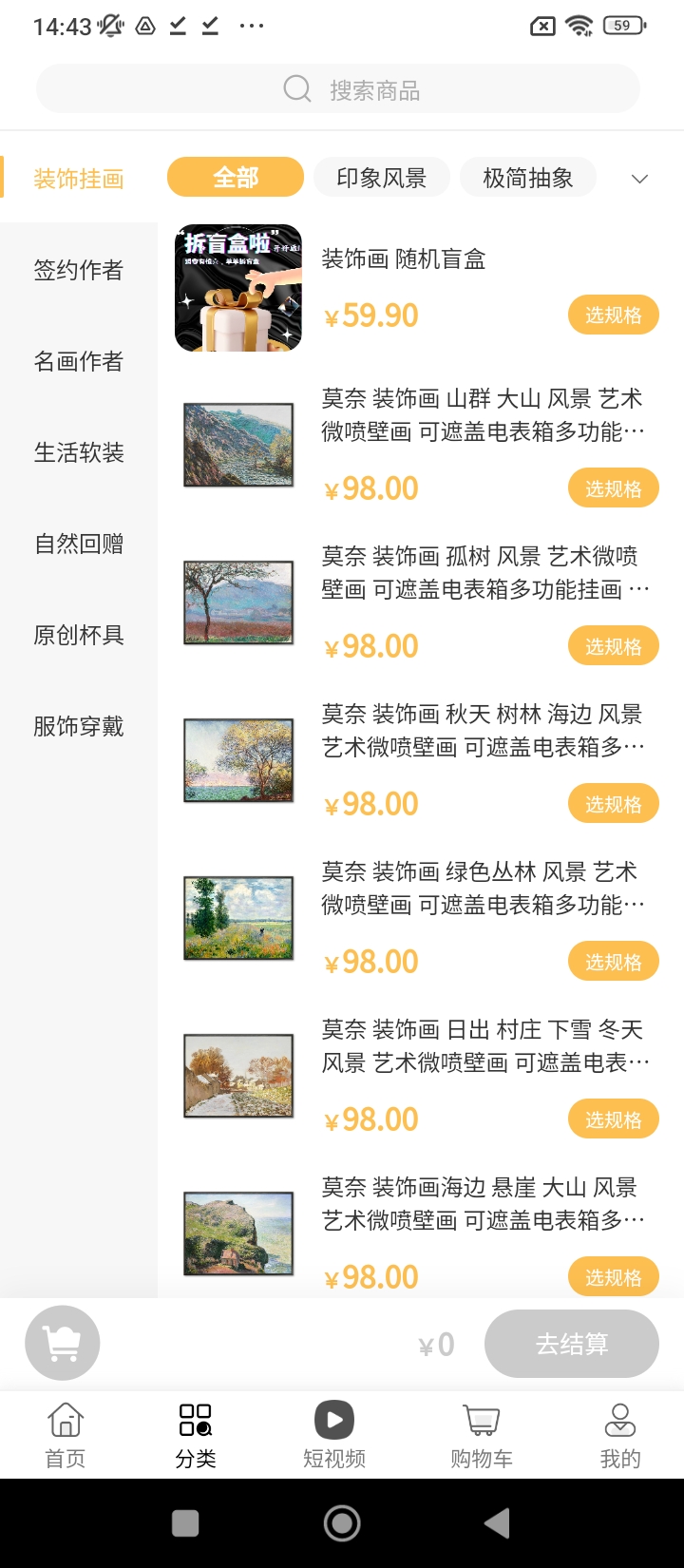684x1568 pixels.
Task: Switch to the 生活软装 category
Action: point(79,452)
